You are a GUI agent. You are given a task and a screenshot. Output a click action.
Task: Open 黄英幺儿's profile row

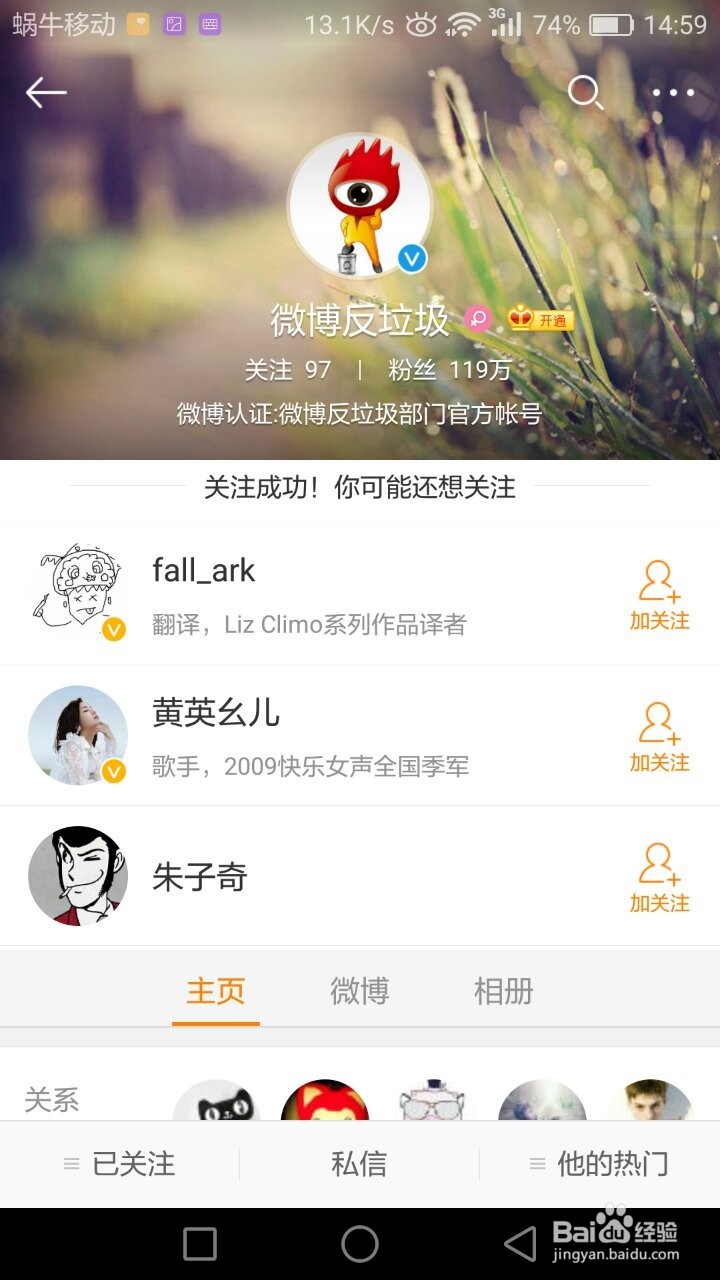point(310,736)
